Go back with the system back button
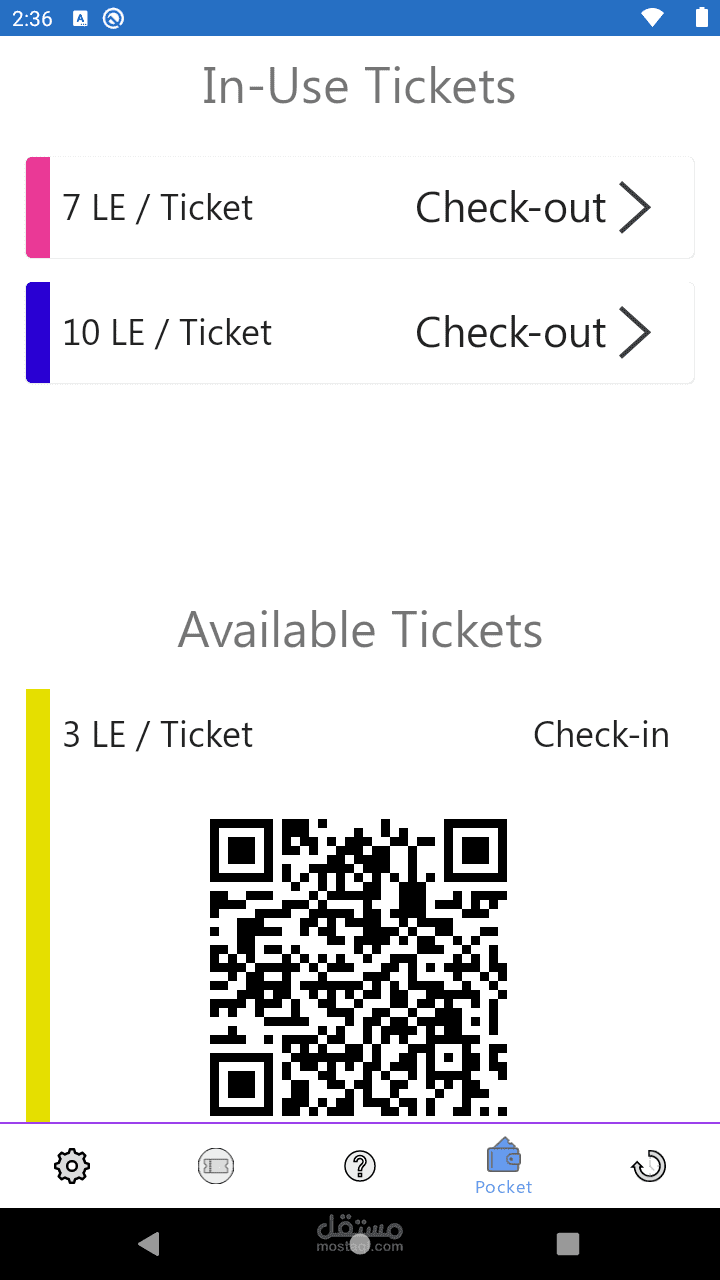720x1280 pixels. pyautogui.click(x=149, y=1243)
